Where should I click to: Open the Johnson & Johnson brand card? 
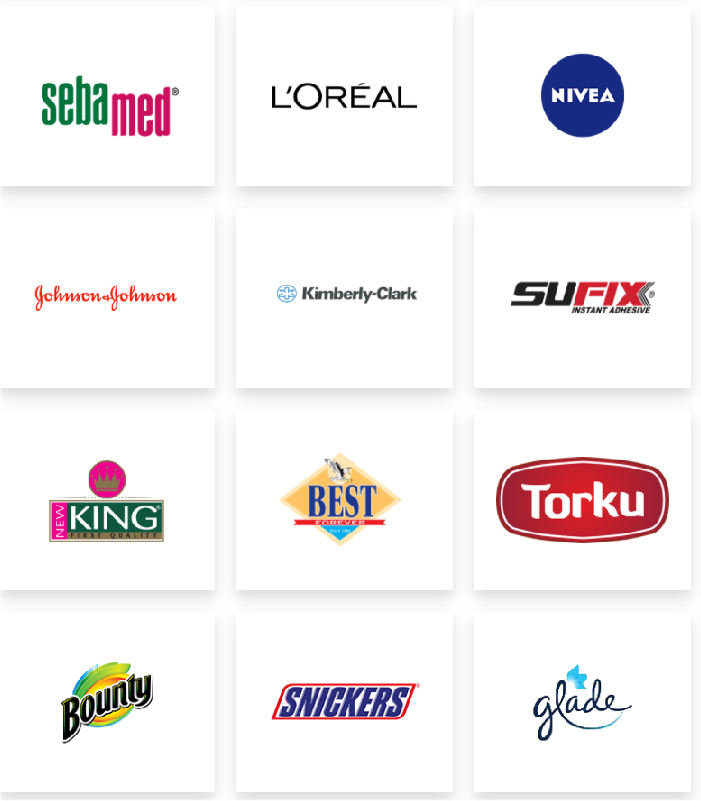pyautogui.click(x=107, y=297)
